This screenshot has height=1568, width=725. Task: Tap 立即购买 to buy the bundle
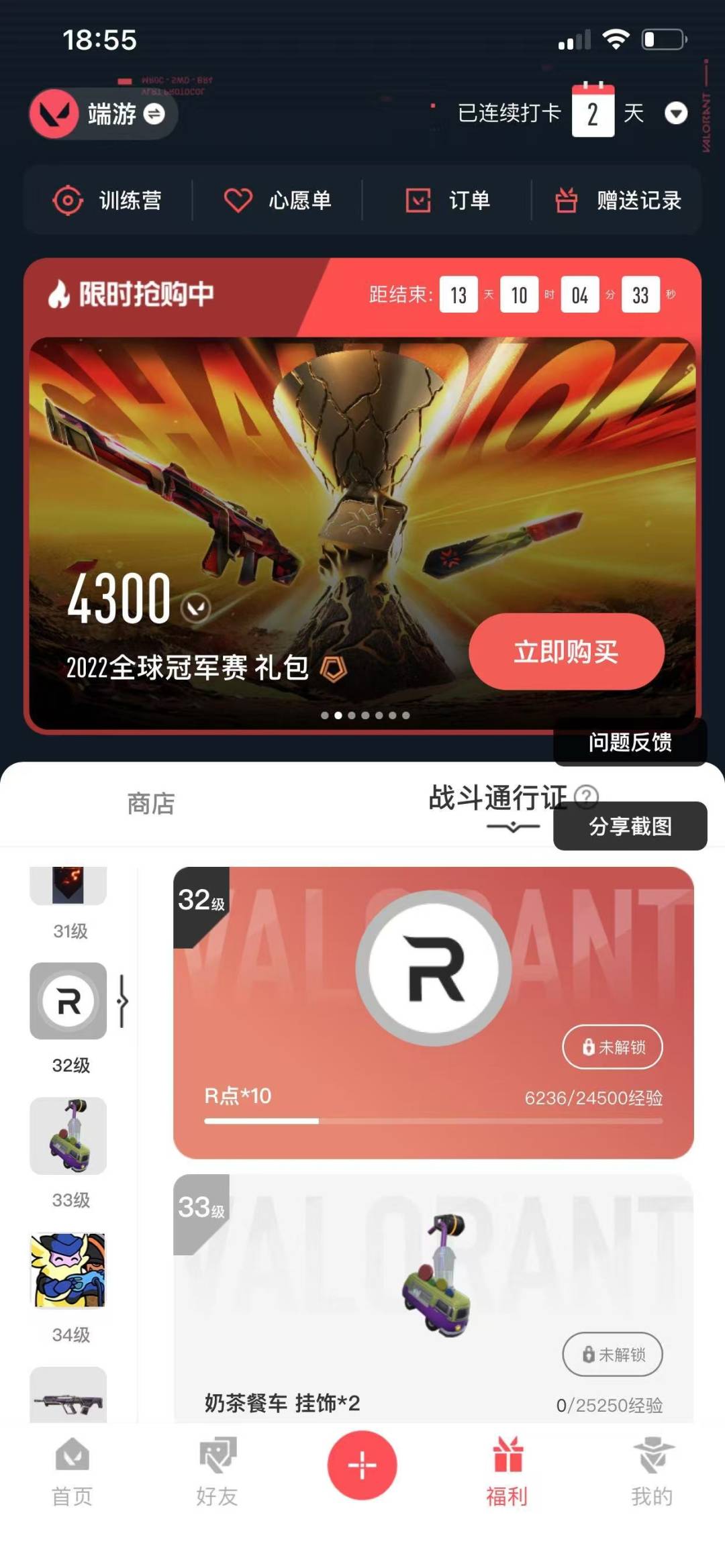(x=566, y=651)
